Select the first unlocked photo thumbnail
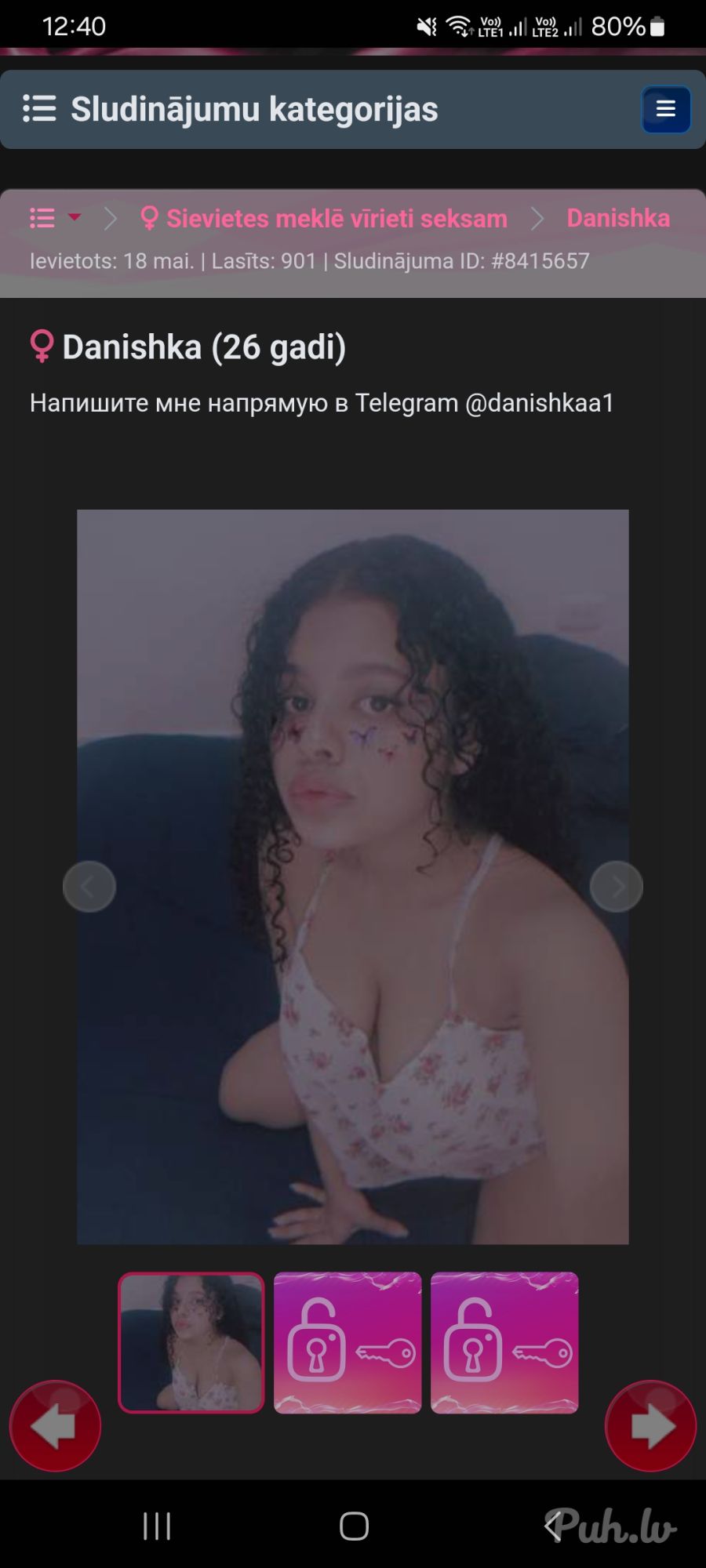 [x=191, y=1343]
